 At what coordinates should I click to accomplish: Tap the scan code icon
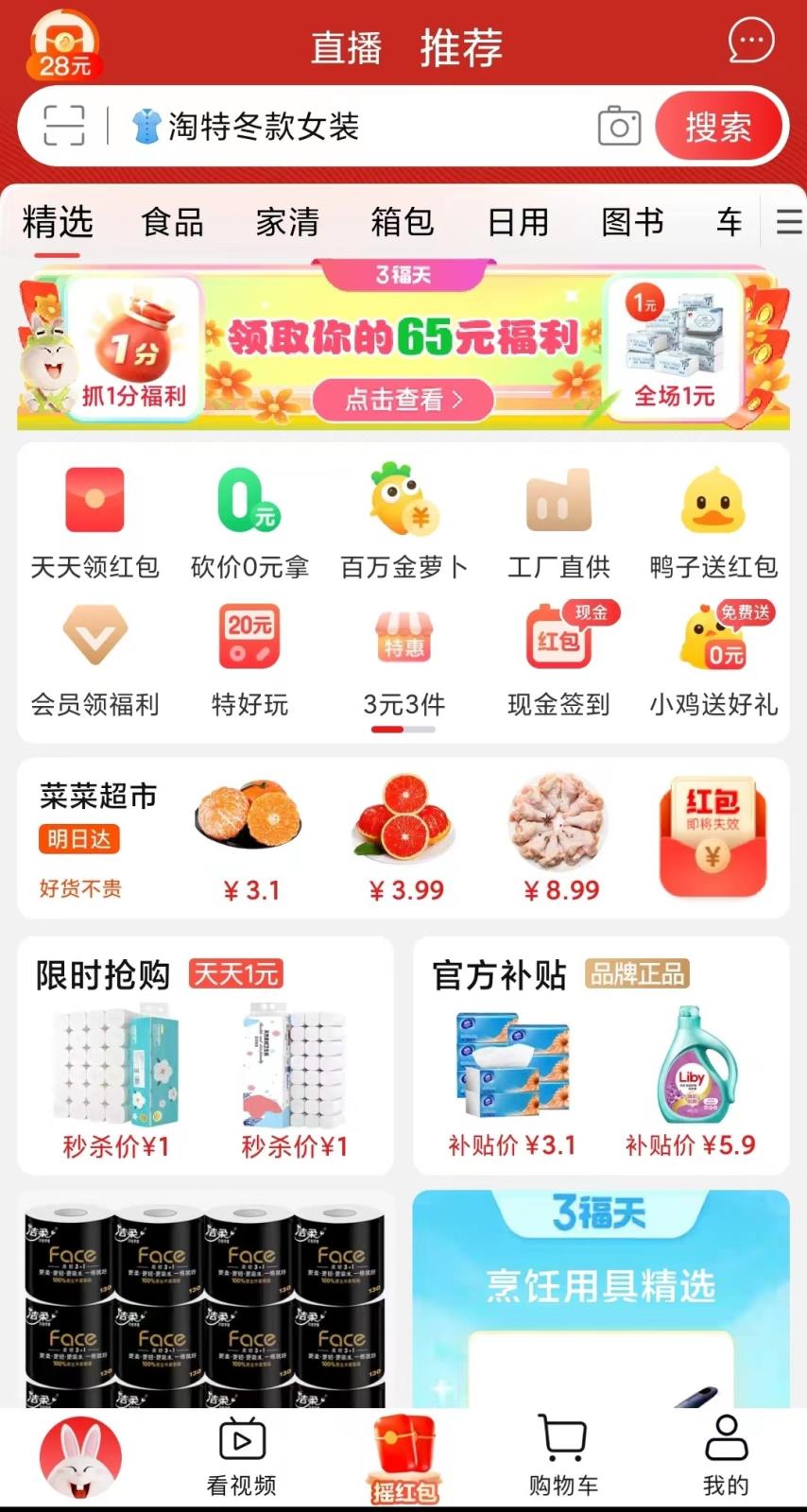tap(64, 126)
